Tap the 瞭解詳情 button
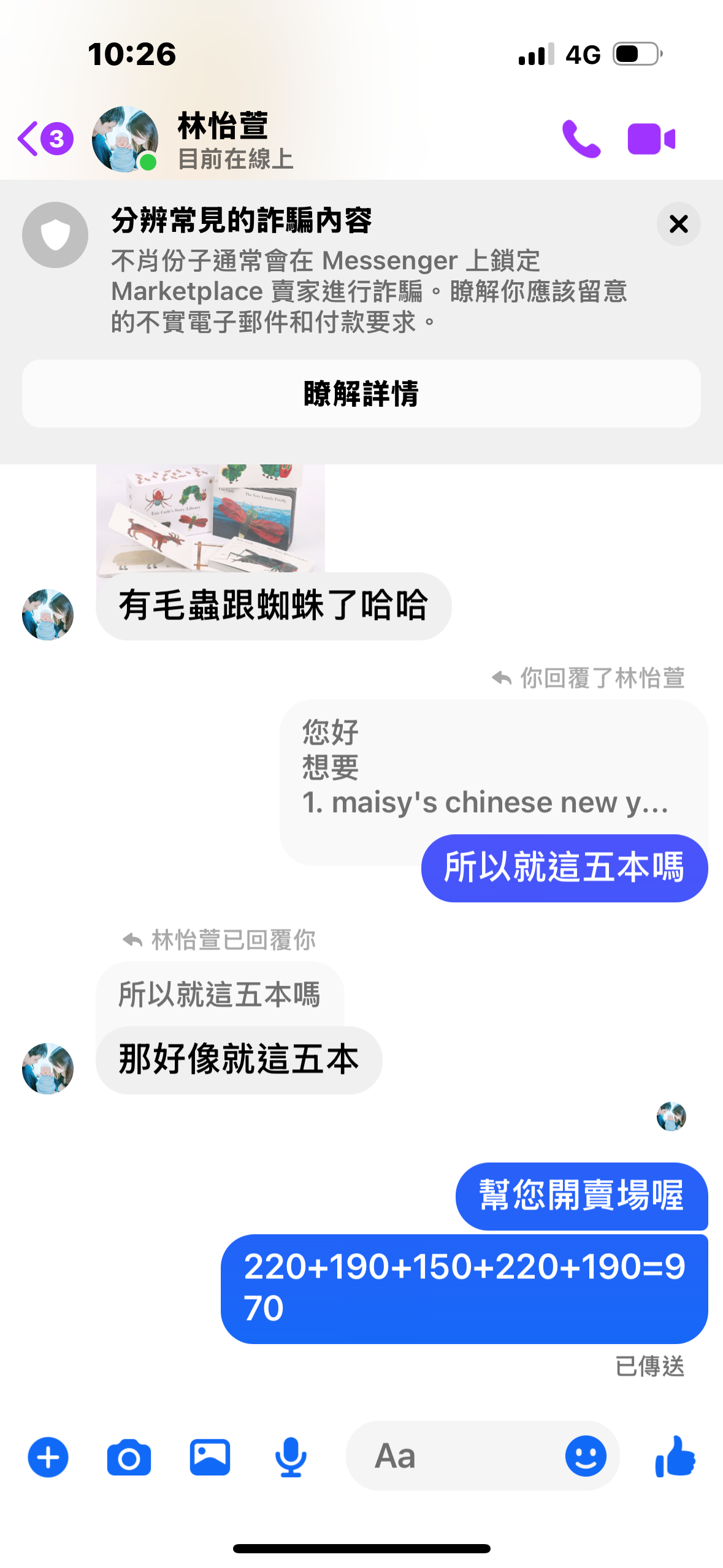The image size is (723, 1568). 361,394
